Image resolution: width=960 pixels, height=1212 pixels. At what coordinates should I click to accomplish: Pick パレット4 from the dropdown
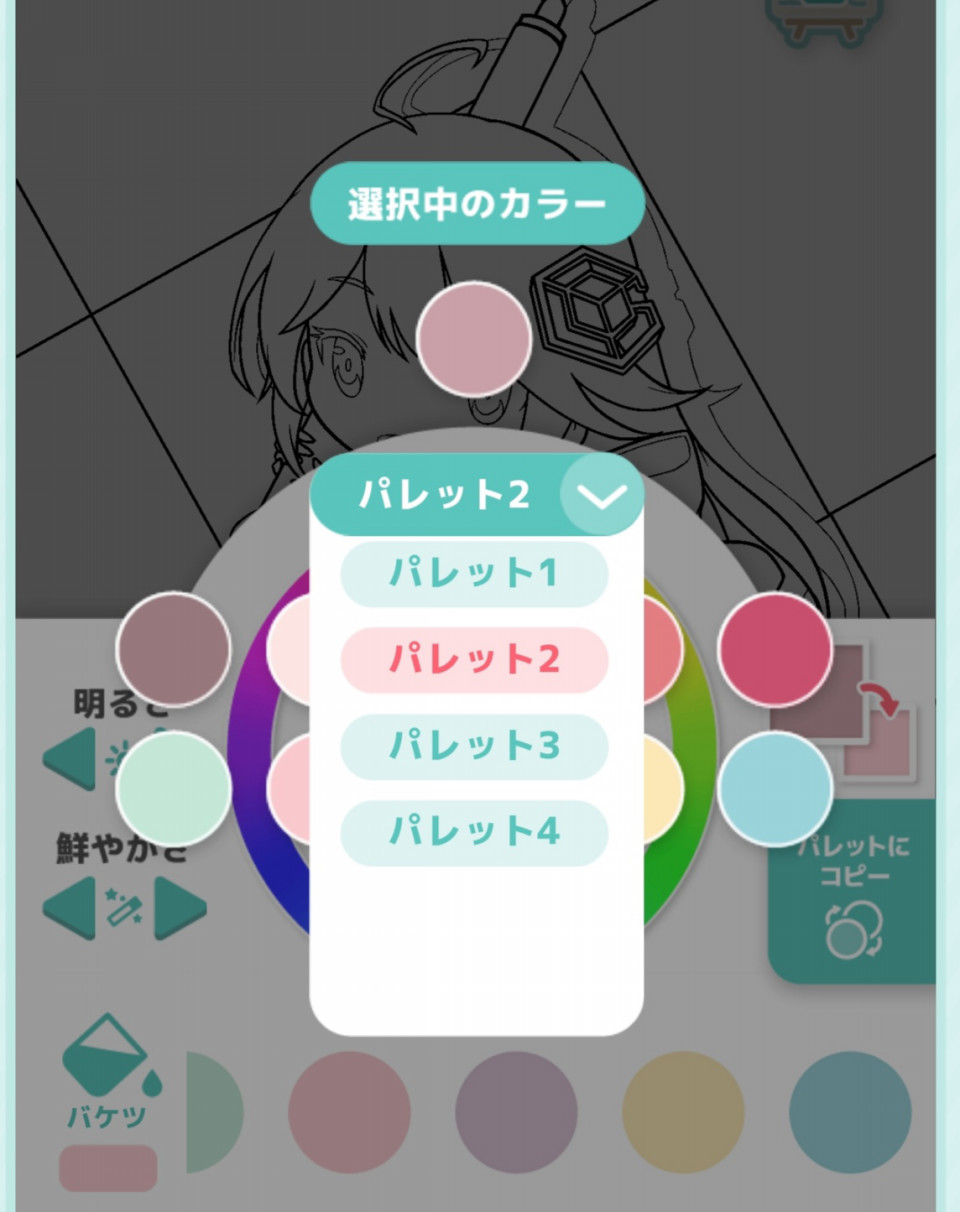[x=474, y=832]
